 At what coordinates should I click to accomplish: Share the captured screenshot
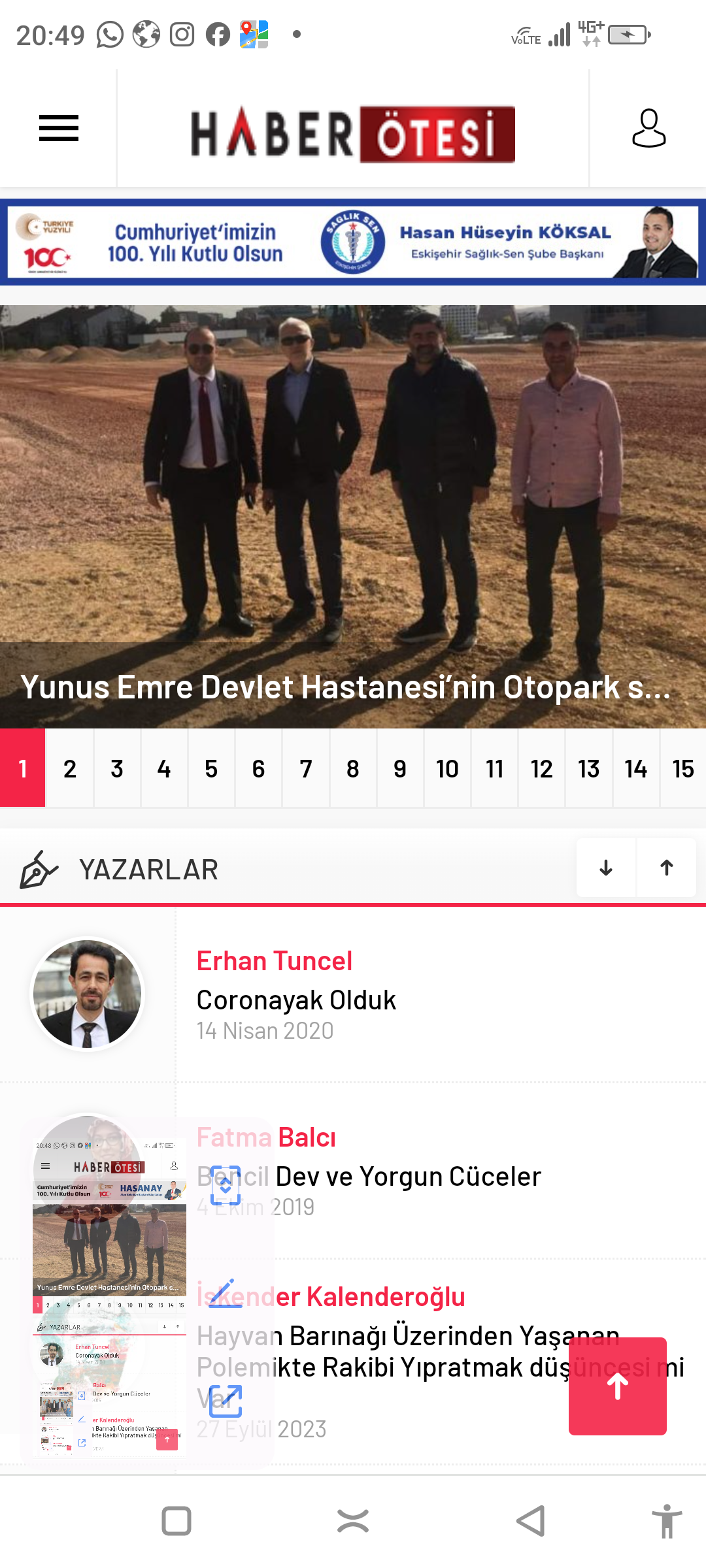tap(226, 1401)
